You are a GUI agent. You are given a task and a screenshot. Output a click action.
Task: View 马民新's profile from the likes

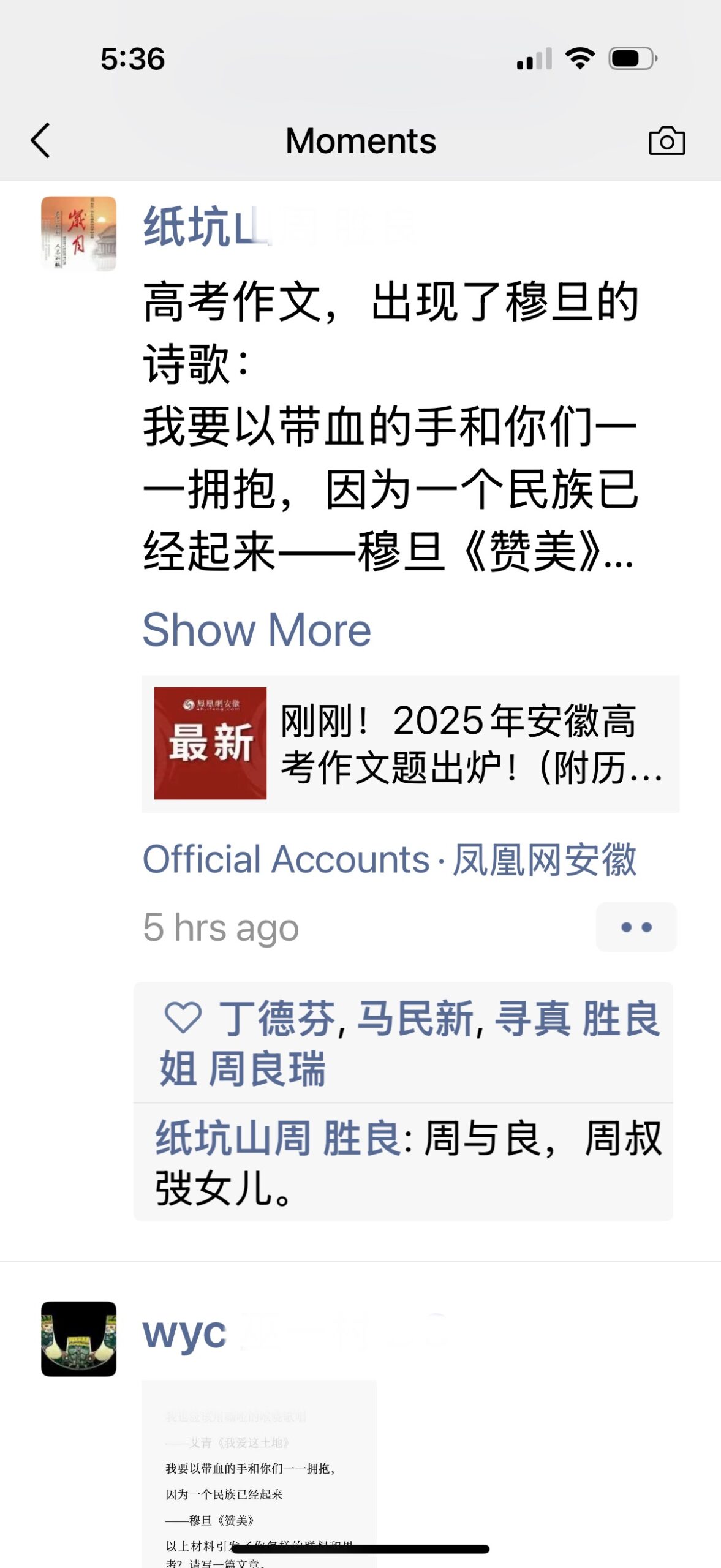tap(415, 1019)
